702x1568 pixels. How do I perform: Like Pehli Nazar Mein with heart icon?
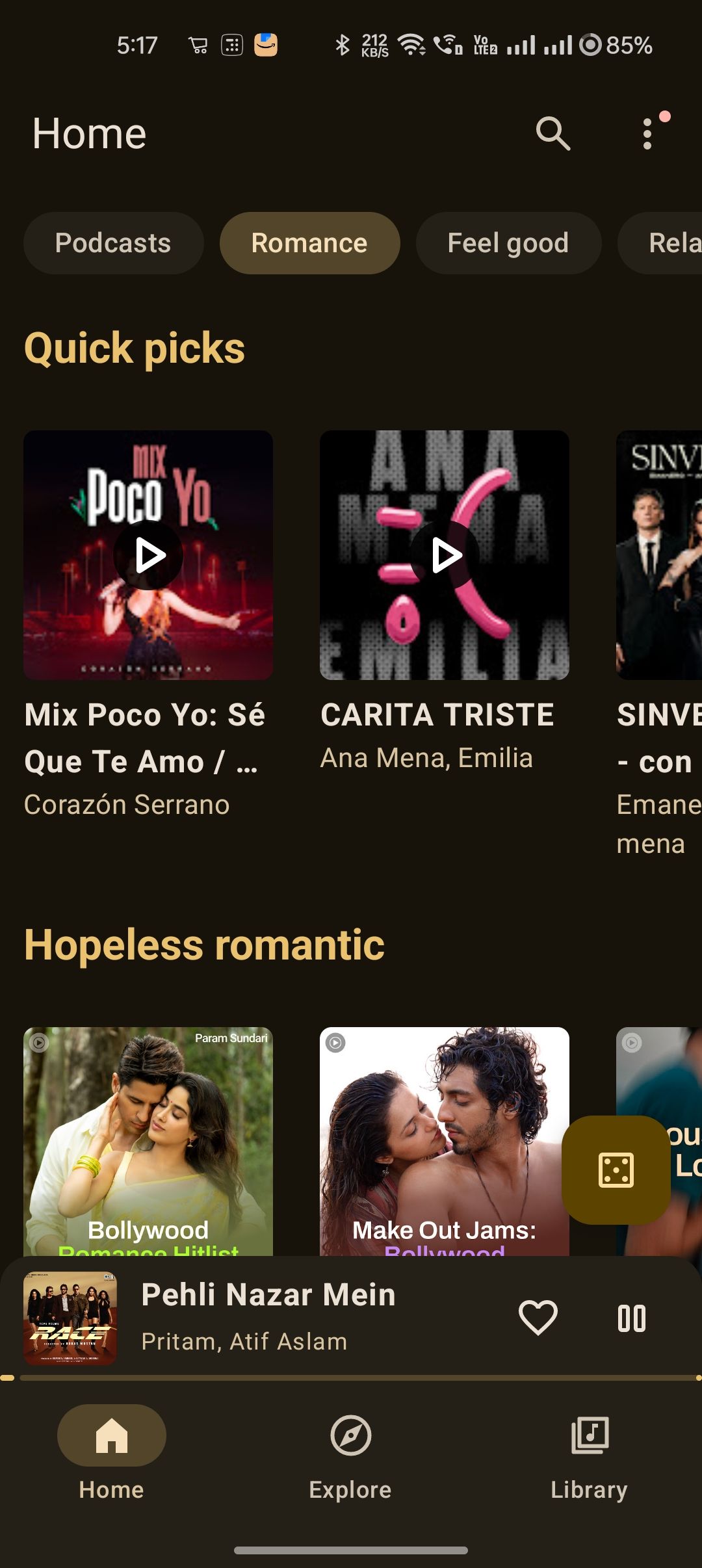[x=538, y=1318]
